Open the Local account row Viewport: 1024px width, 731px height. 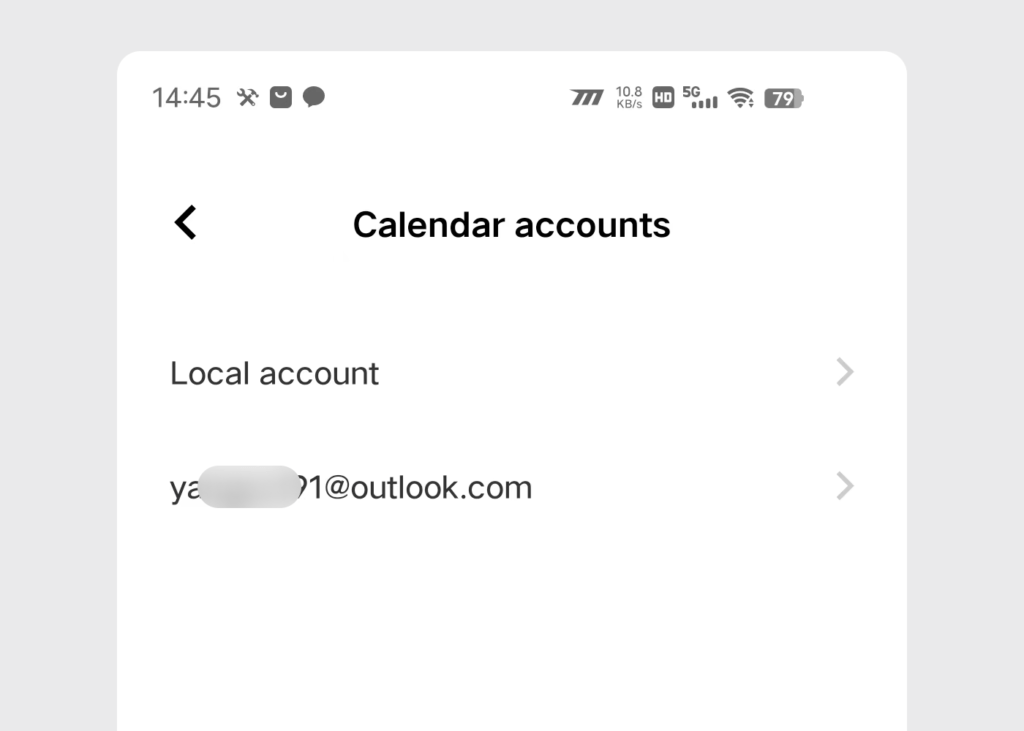pos(511,373)
